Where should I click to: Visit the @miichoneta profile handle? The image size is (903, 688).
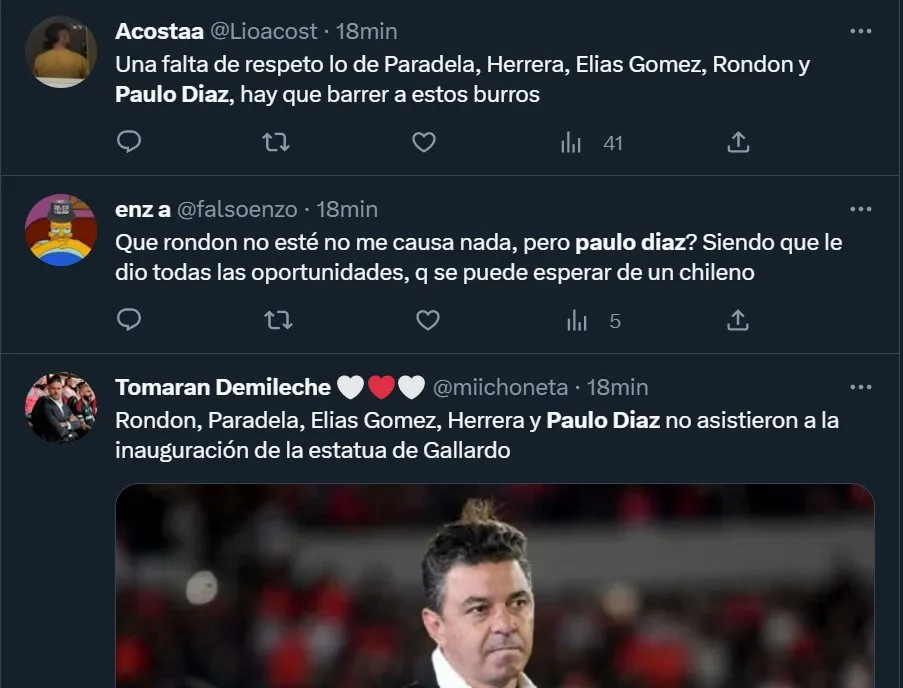click(x=500, y=387)
